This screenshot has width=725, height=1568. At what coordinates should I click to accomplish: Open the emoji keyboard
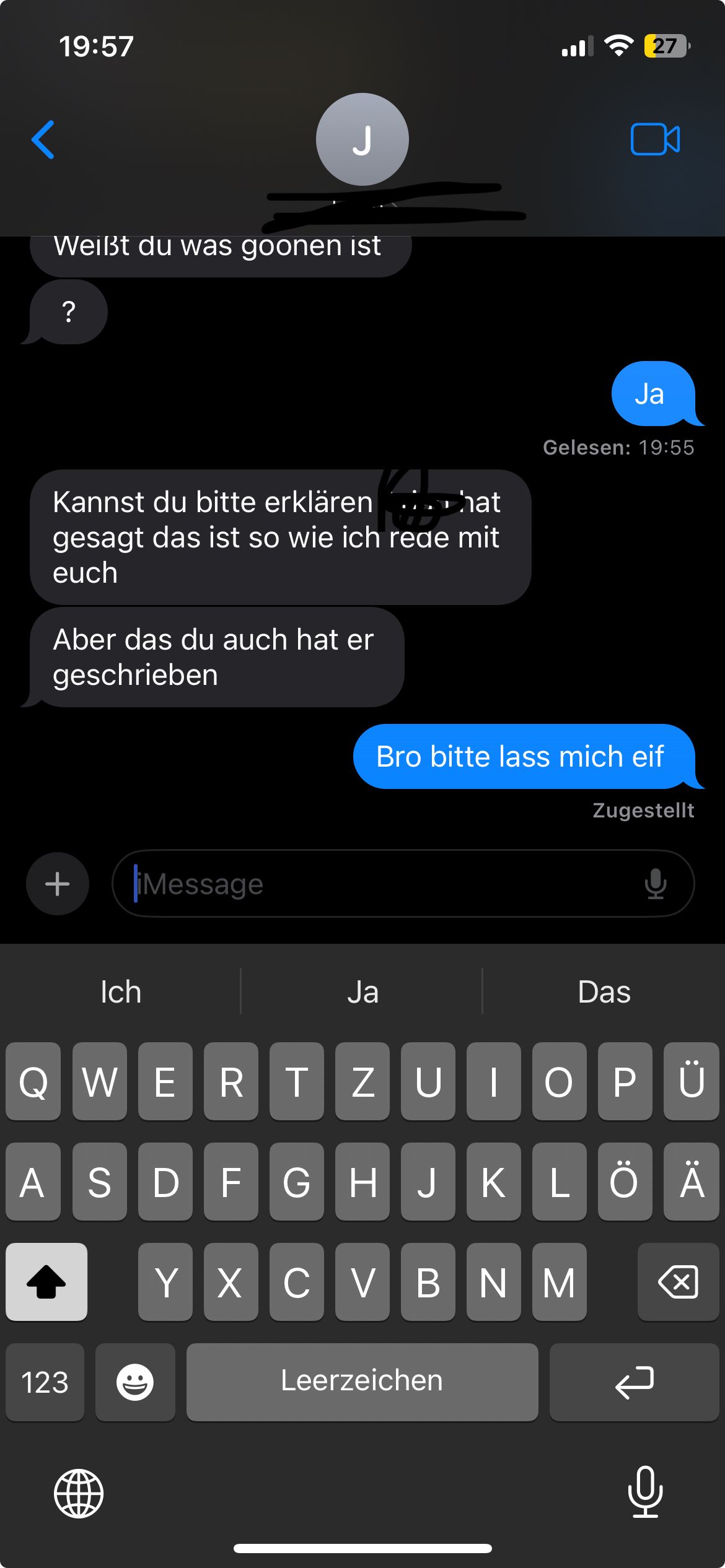(x=135, y=1382)
